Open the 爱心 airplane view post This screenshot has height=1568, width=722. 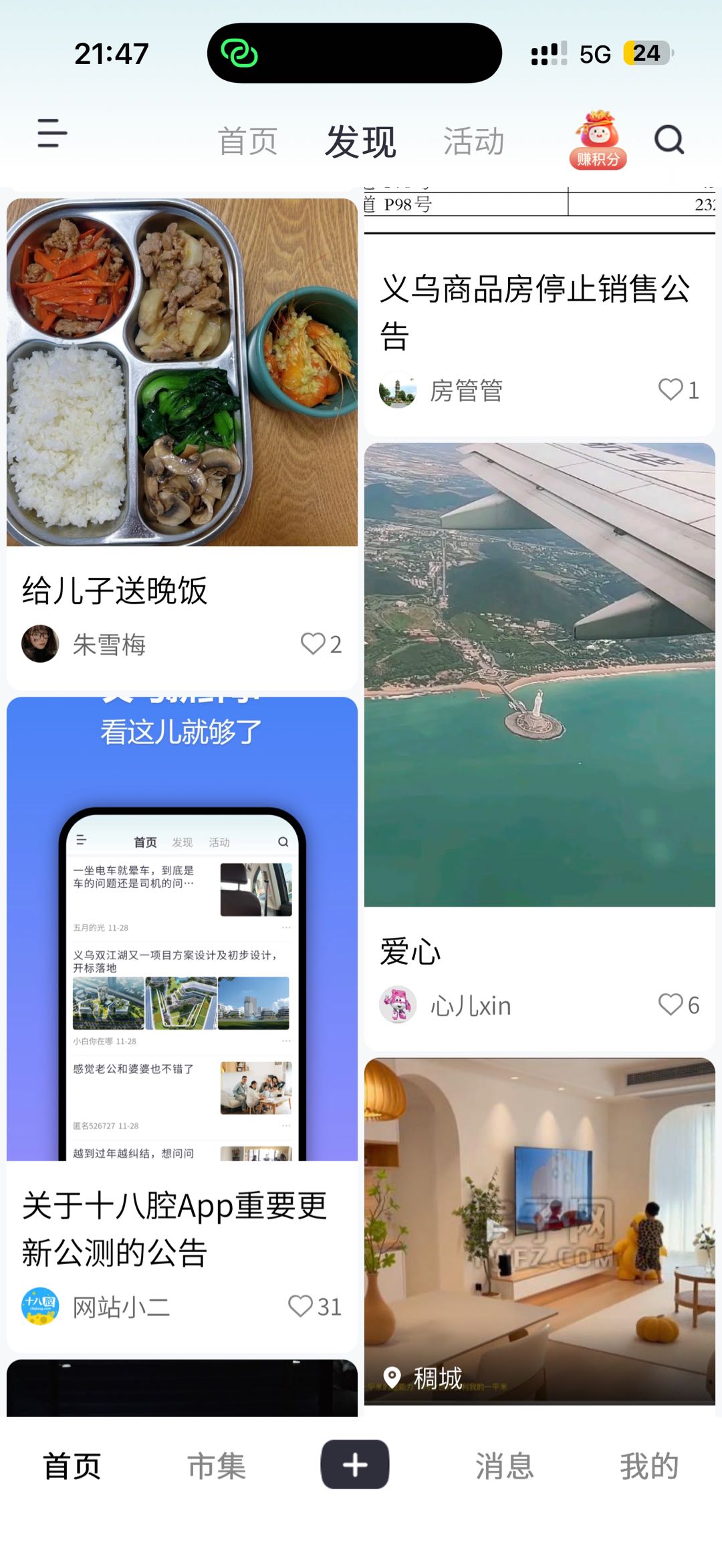539,675
